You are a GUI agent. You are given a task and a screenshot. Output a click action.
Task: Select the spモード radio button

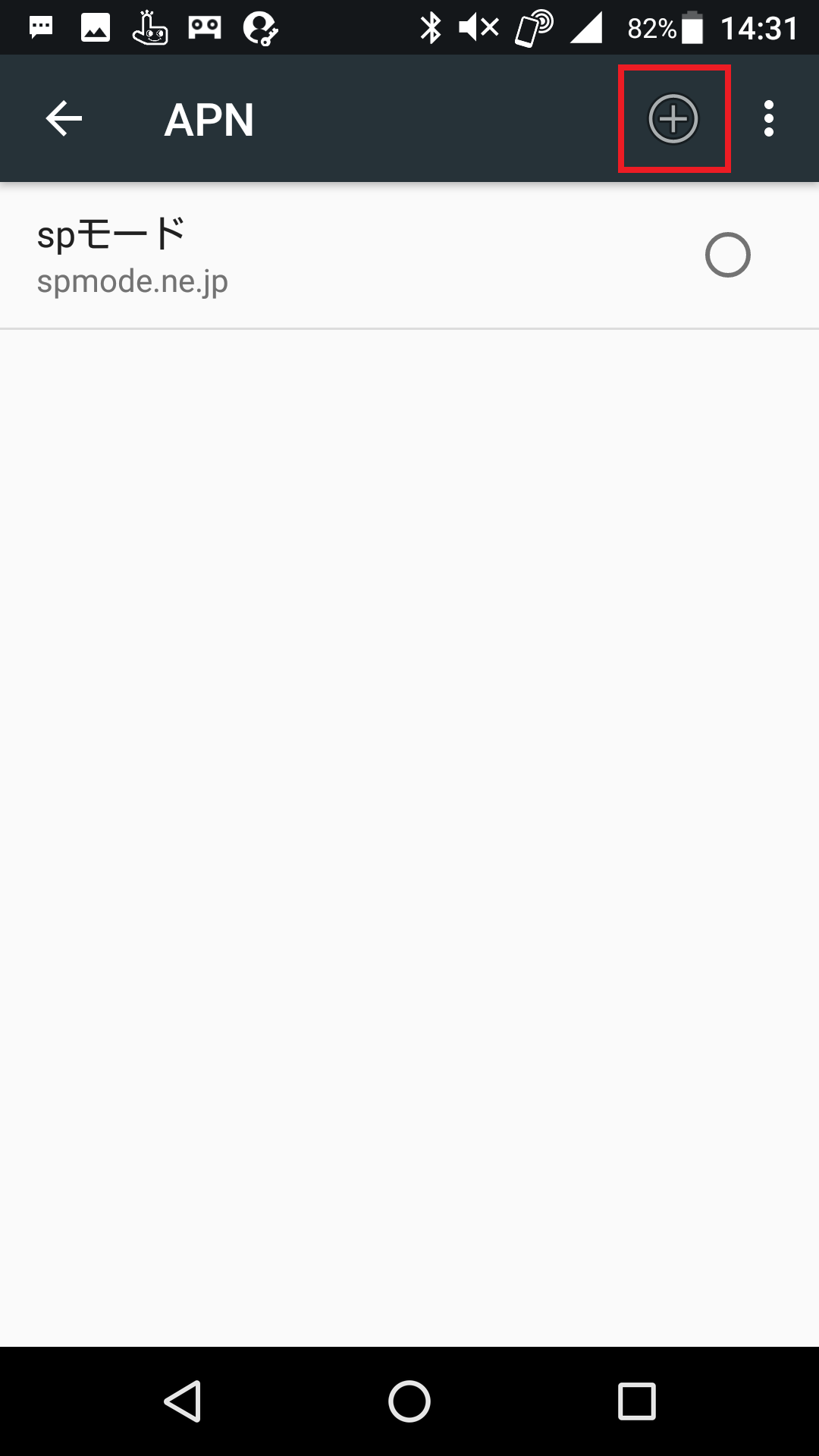click(x=727, y=256)
